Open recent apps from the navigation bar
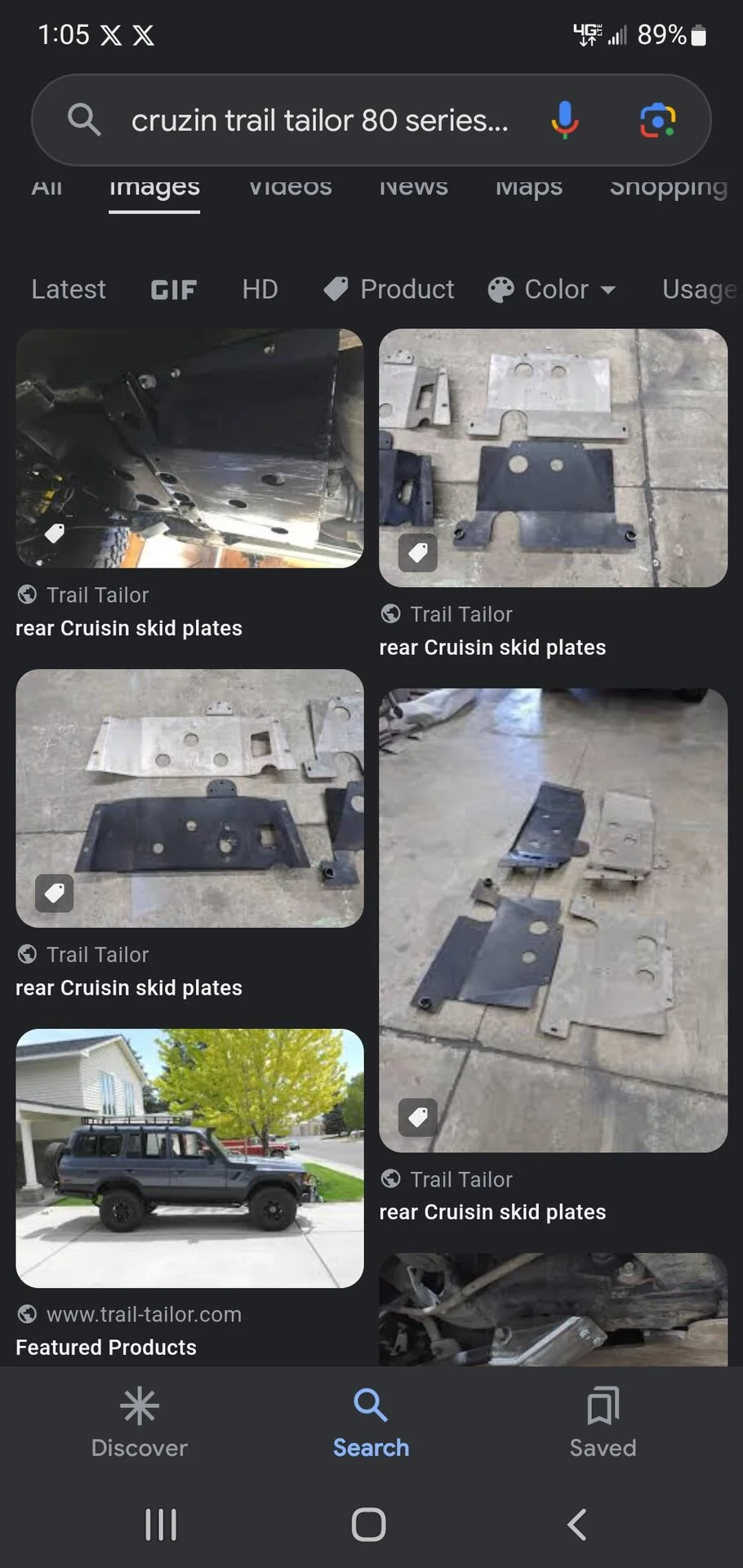 (x=161, y=1524)
